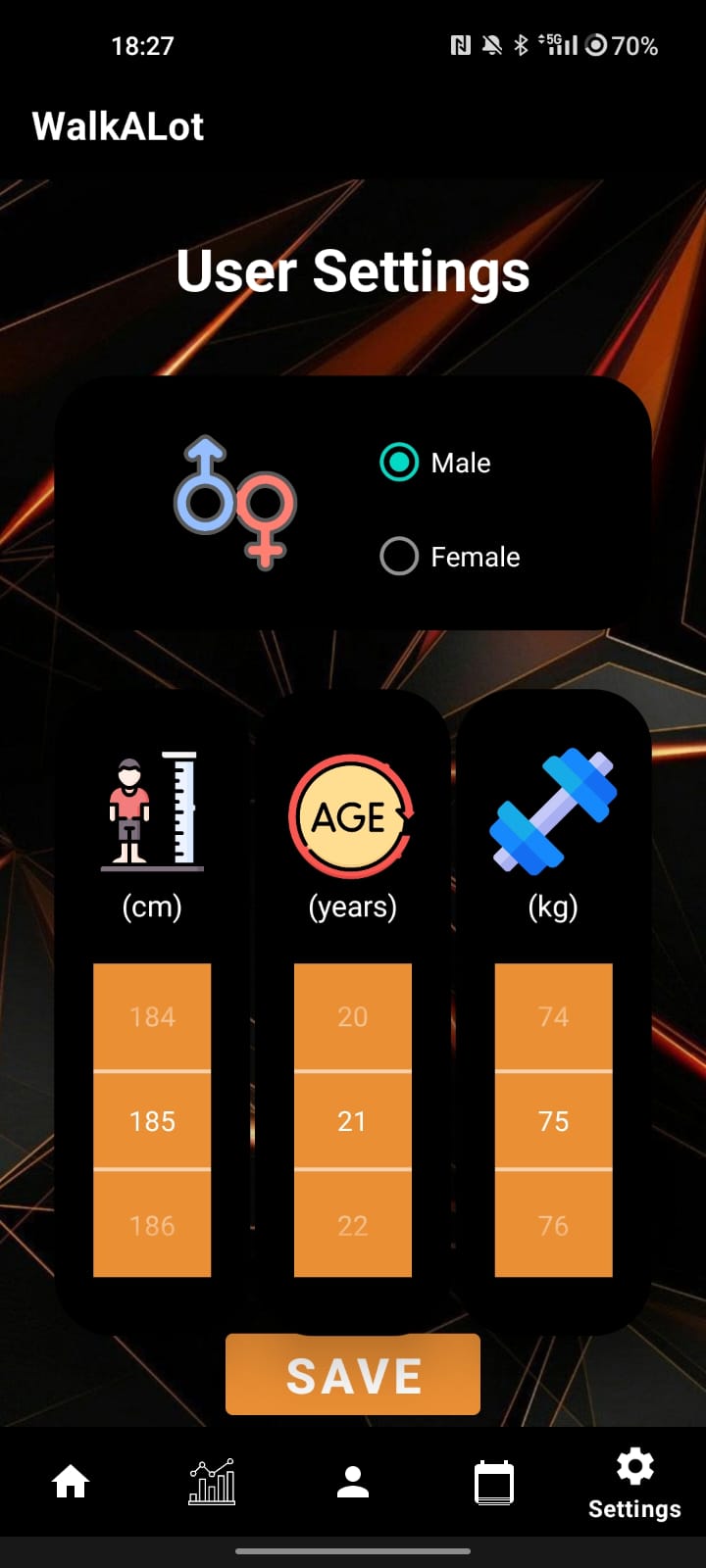This screenshot has width=706, height=1568.
Task: Open the calendar tab
Action: 494,1482
